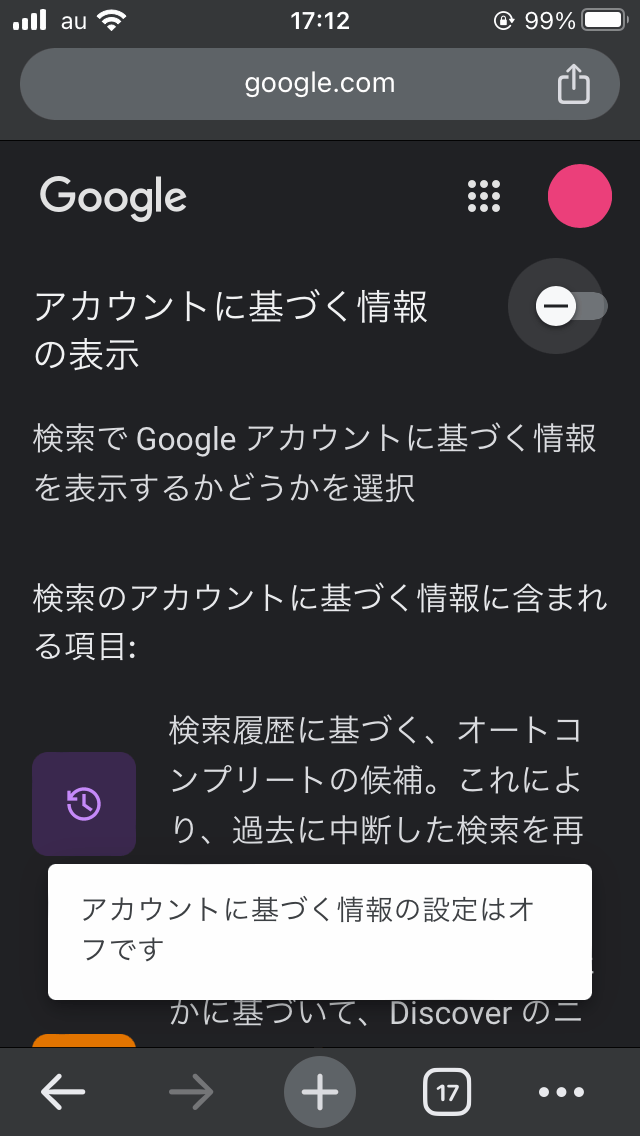
Task: Open the tab switcher showing 17 tabs
Action: tap(447, 1091)
